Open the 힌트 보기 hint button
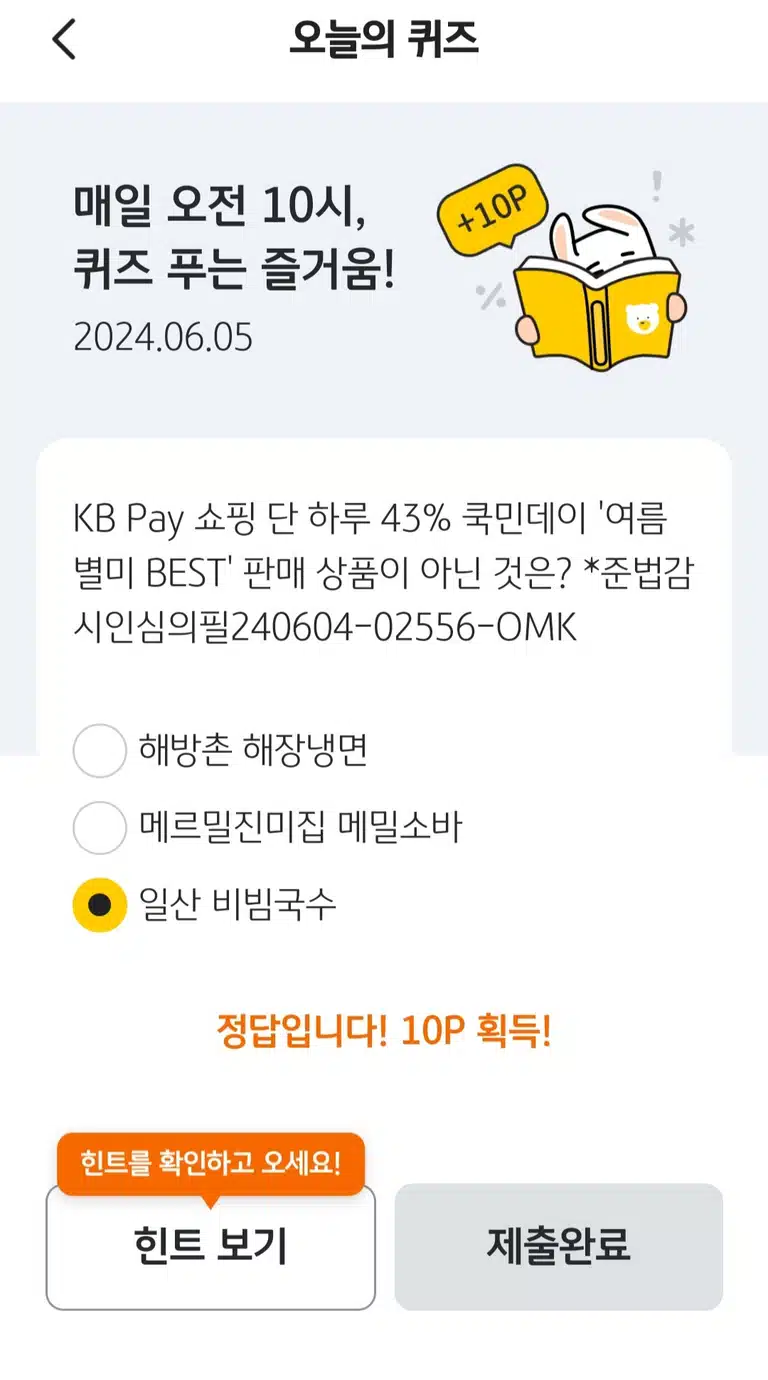The width and height of the screenshot is (768, 1380). point(211,1247)
